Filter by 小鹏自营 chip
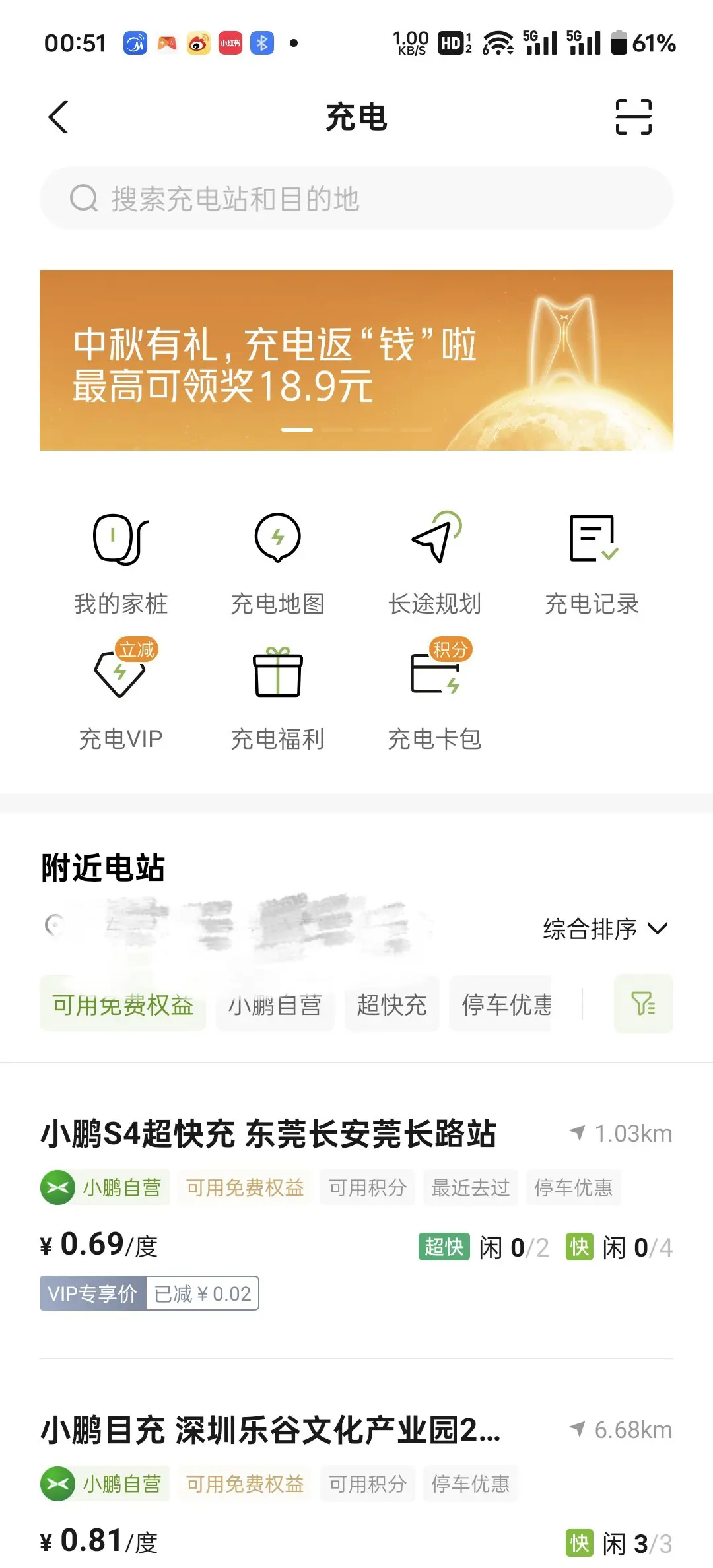Viewport: 713px width, 1568px height. pos(275,1005)
